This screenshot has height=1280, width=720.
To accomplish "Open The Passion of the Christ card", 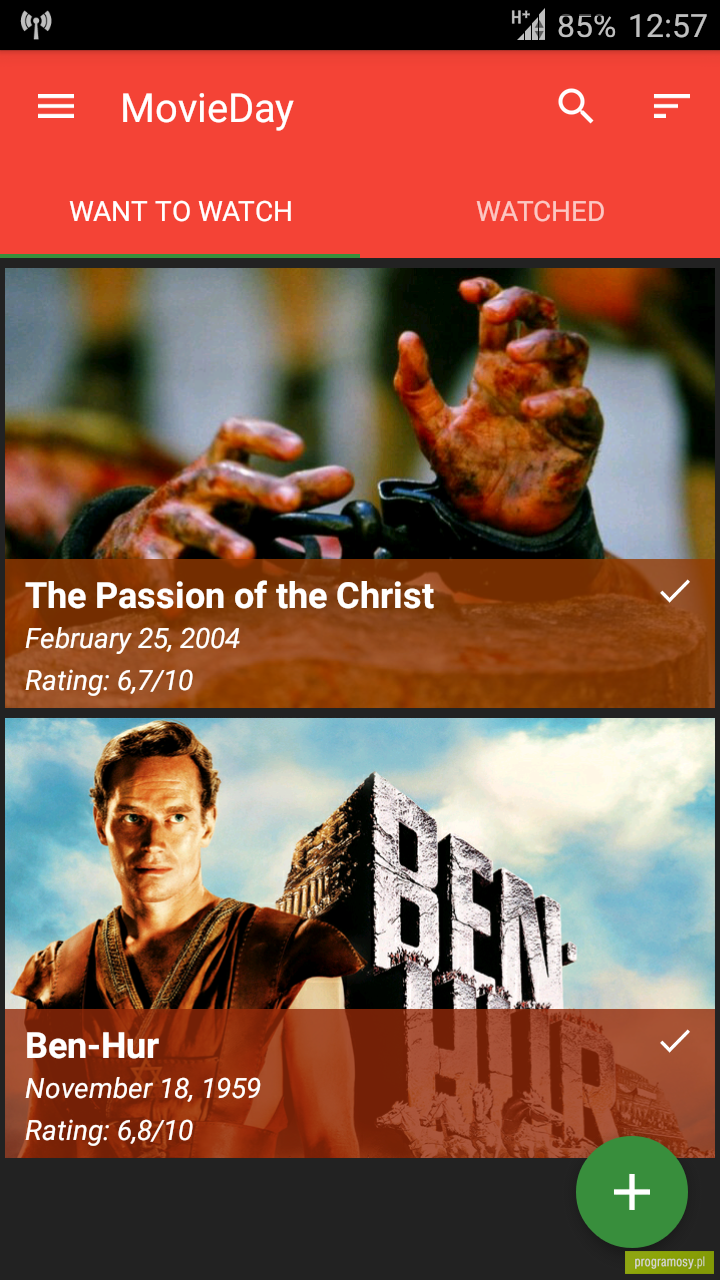I will (360, 488).
